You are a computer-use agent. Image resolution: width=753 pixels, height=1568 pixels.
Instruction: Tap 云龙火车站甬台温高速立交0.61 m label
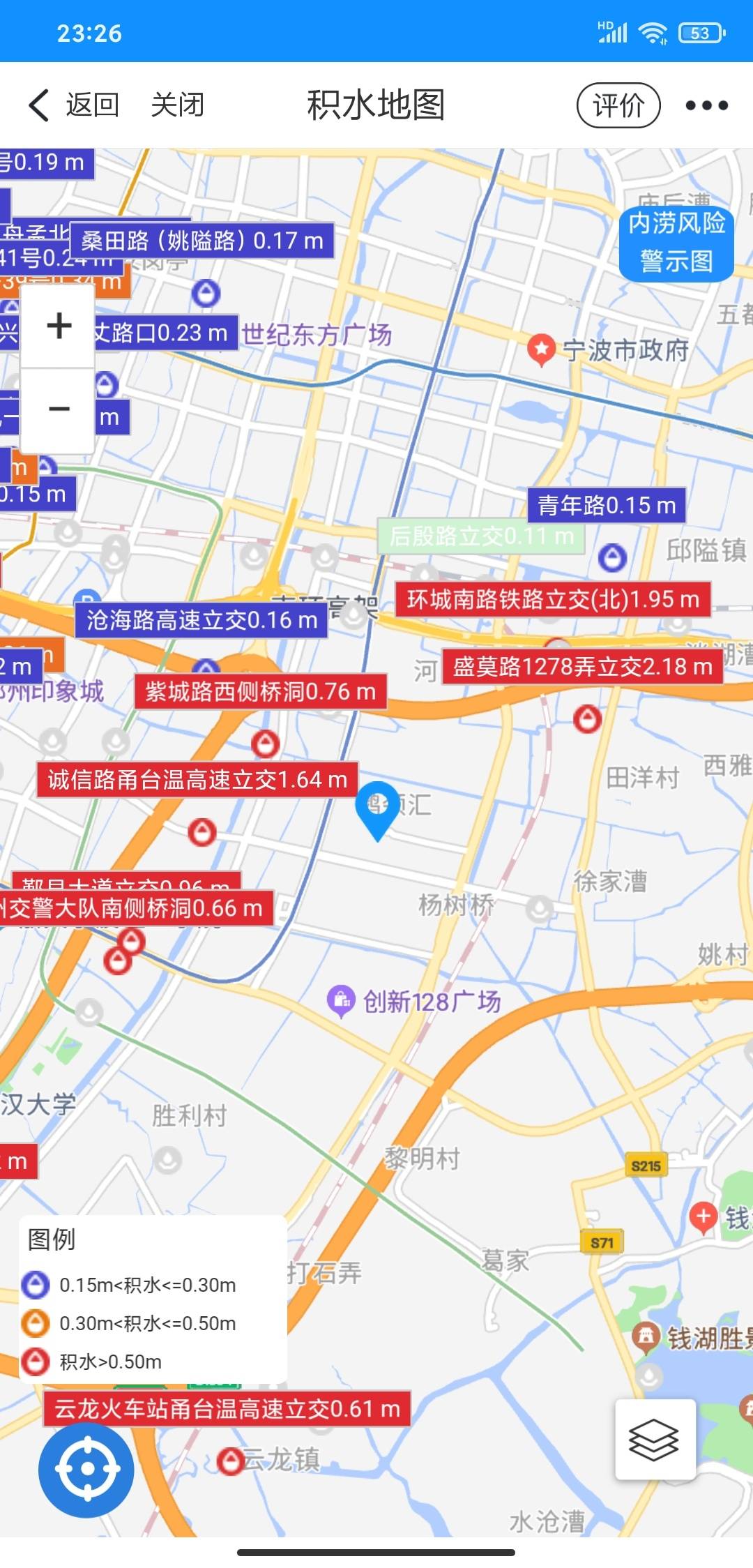click(x=227, y=1408)
